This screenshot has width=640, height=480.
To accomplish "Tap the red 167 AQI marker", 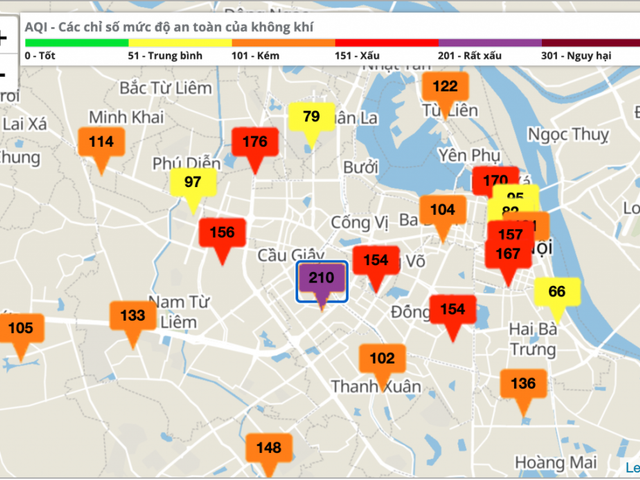I will (x=508, y=256).
